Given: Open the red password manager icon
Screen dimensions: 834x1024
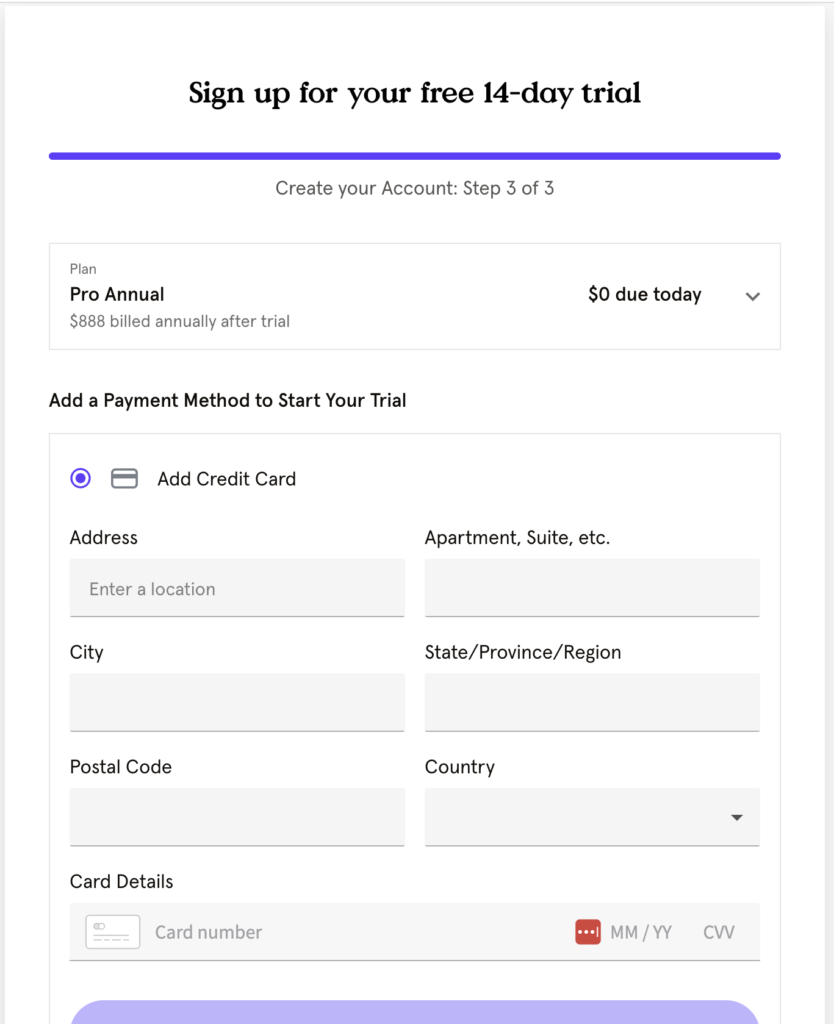Looking at the screenshot, I should click(588, 932).
